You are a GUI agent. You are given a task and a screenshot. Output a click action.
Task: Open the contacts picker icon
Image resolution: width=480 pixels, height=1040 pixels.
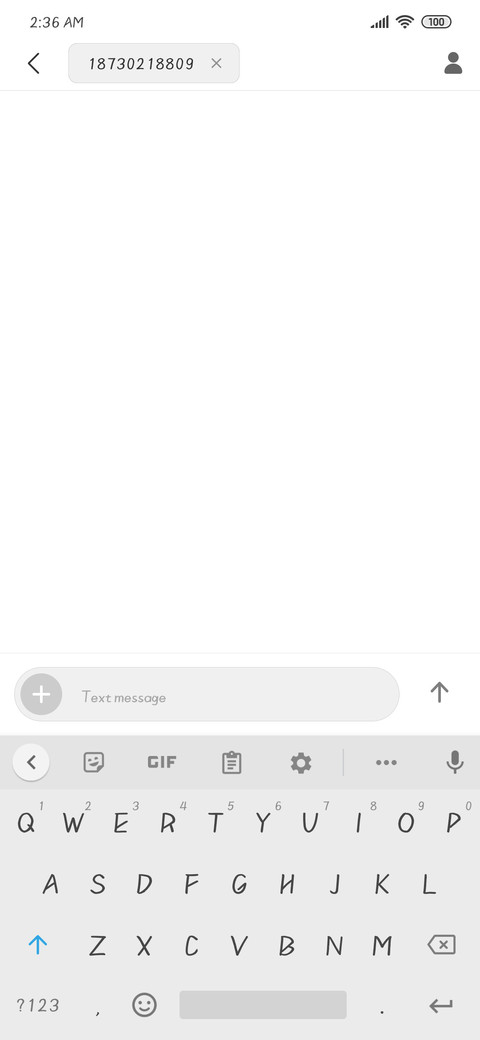(453, 63)
